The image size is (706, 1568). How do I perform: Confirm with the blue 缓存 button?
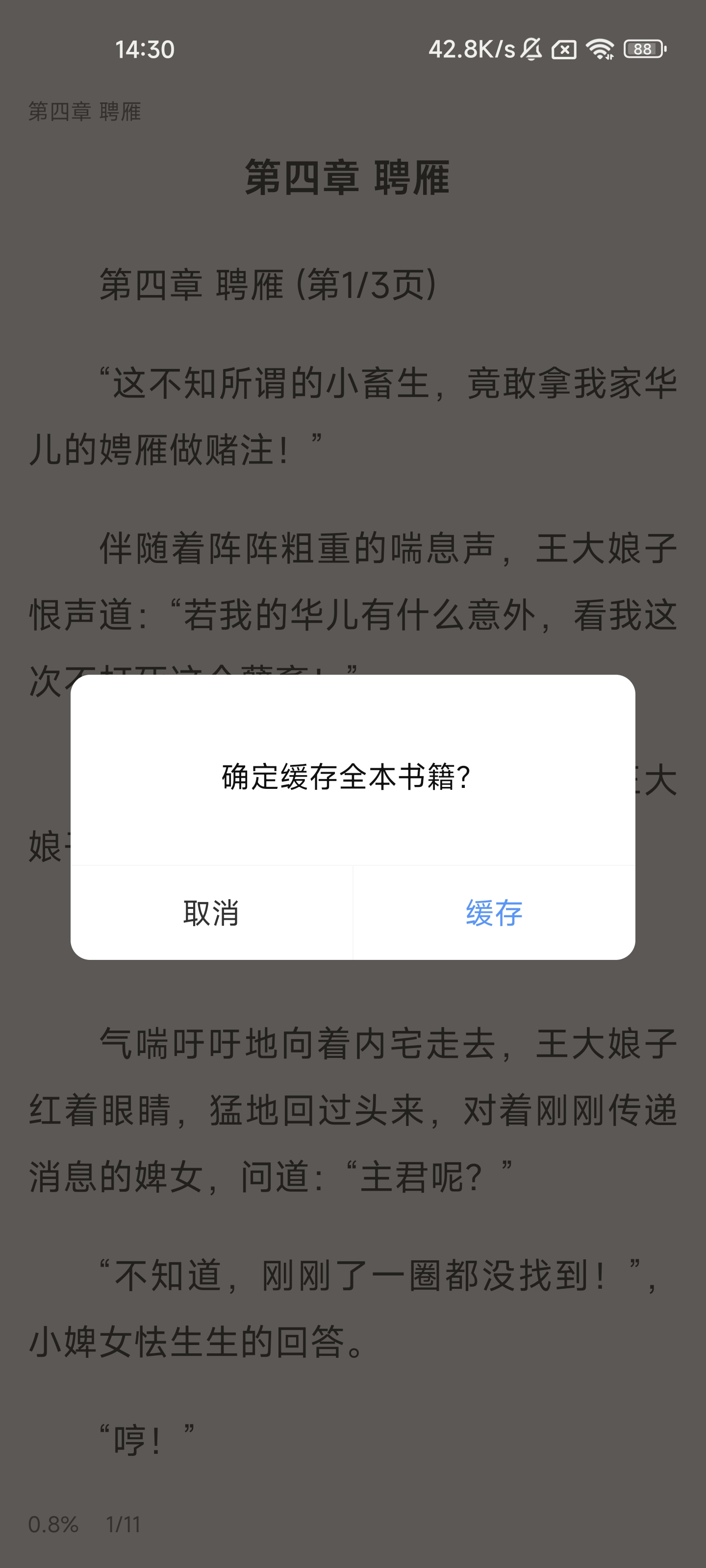click(494, 913)
